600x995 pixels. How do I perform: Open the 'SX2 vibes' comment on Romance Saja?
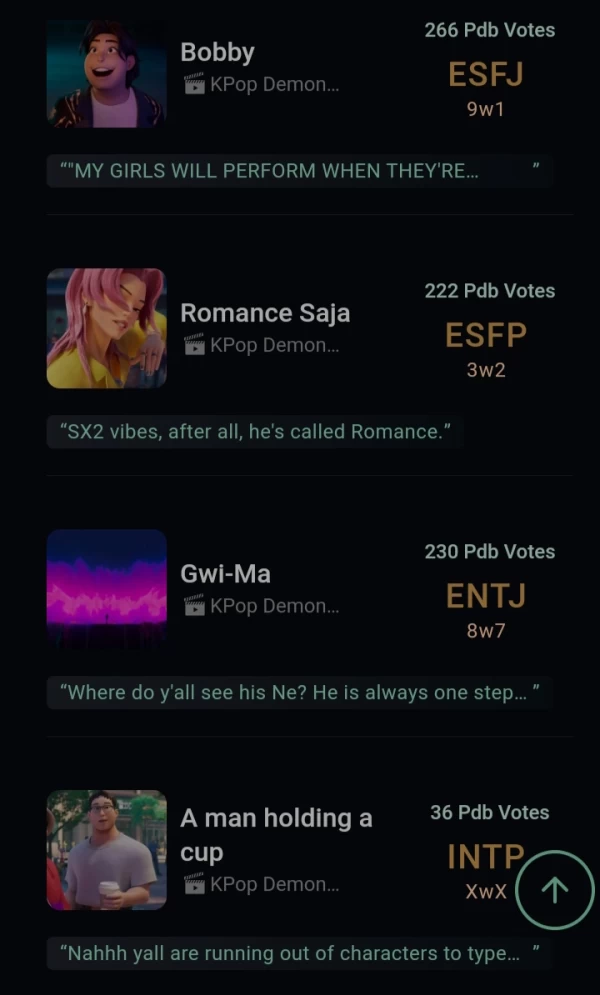pyautogui.click(x=255, y=432)
